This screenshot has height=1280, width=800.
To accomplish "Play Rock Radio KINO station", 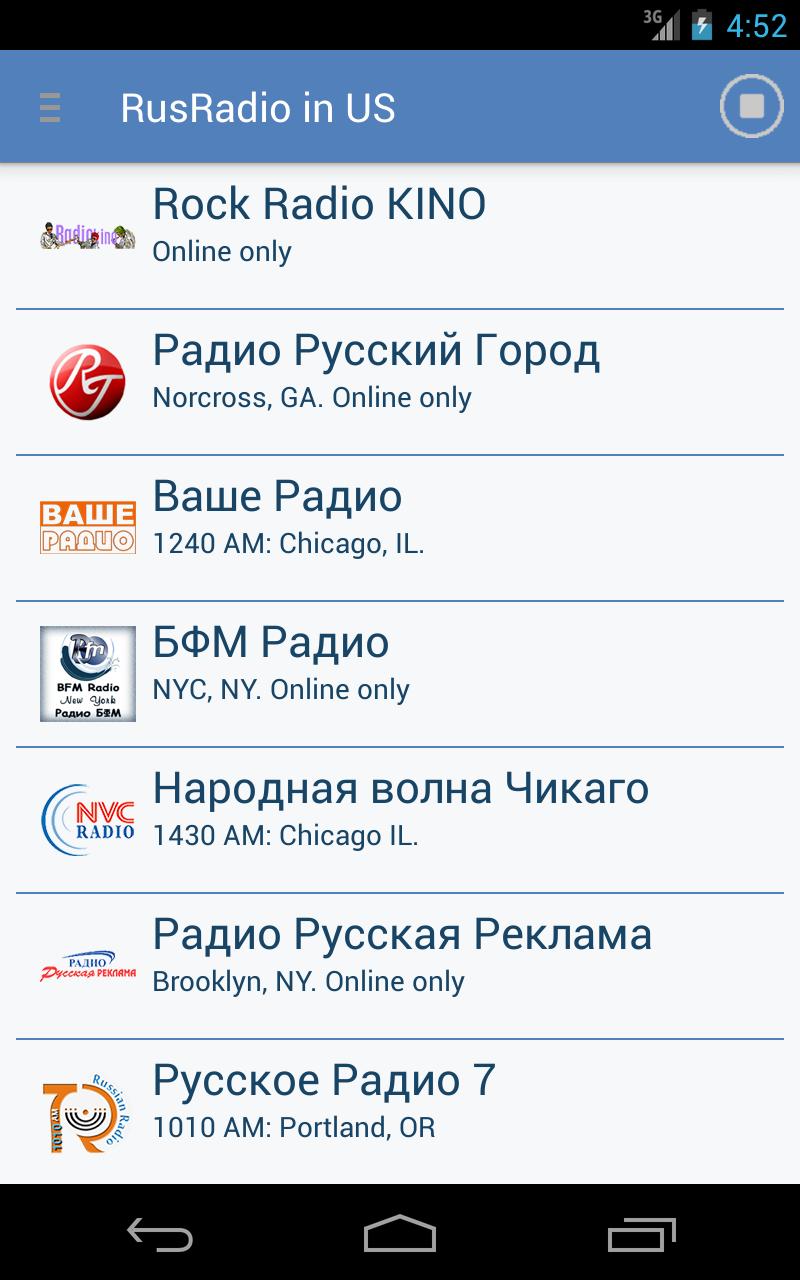I will coord(400,236).
